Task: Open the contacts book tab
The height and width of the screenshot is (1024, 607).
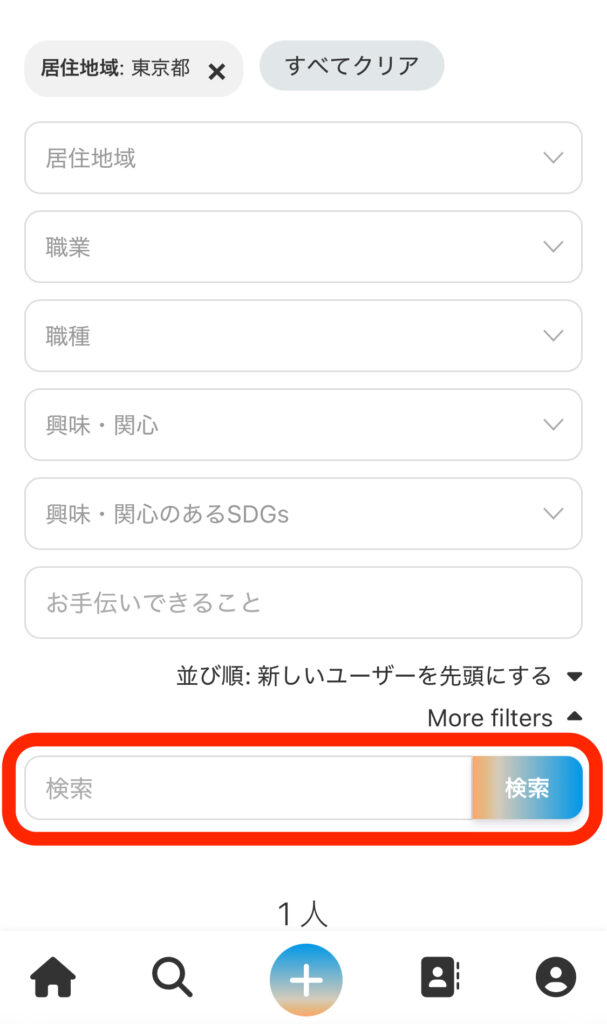Action: coord(438,977)
